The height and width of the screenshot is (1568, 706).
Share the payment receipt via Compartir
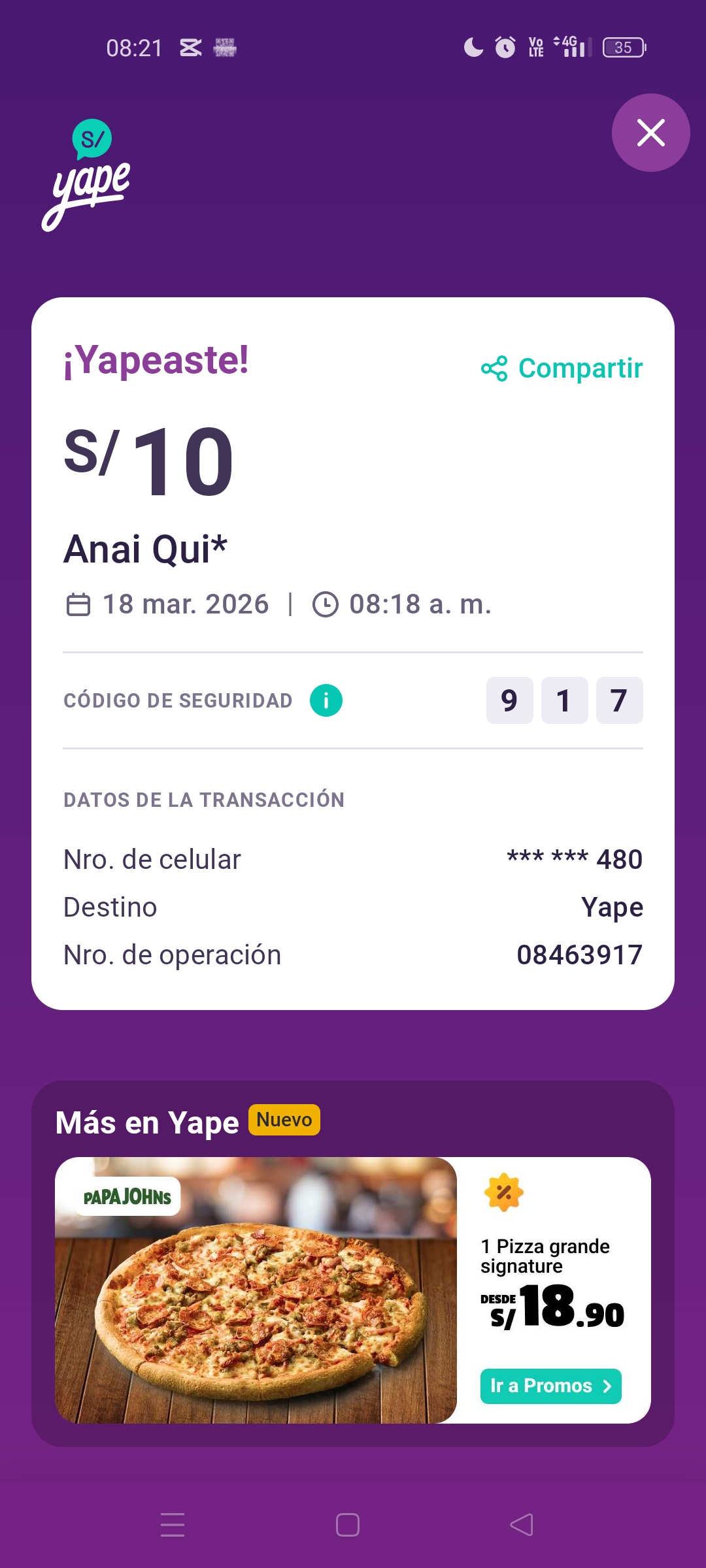[562, 368]
